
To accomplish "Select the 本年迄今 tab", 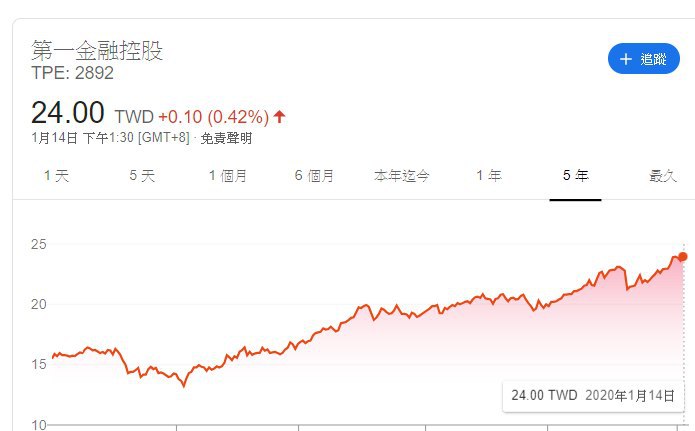I will coord(402,176).
